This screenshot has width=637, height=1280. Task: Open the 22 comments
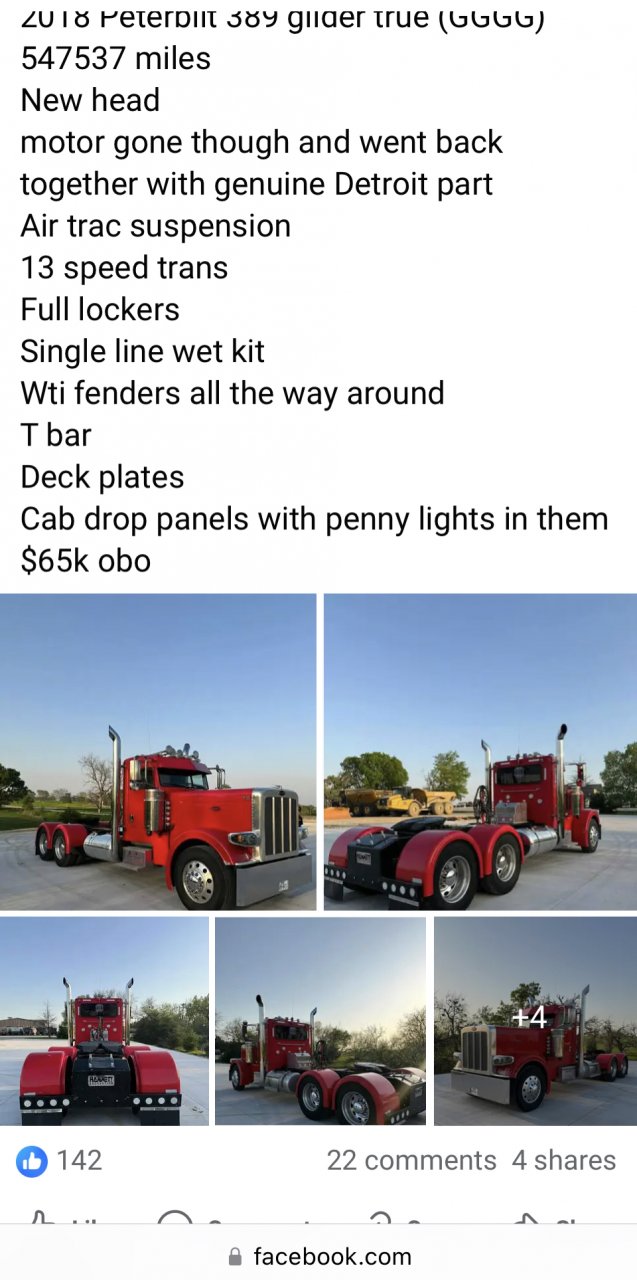[x=411, y=1160]
